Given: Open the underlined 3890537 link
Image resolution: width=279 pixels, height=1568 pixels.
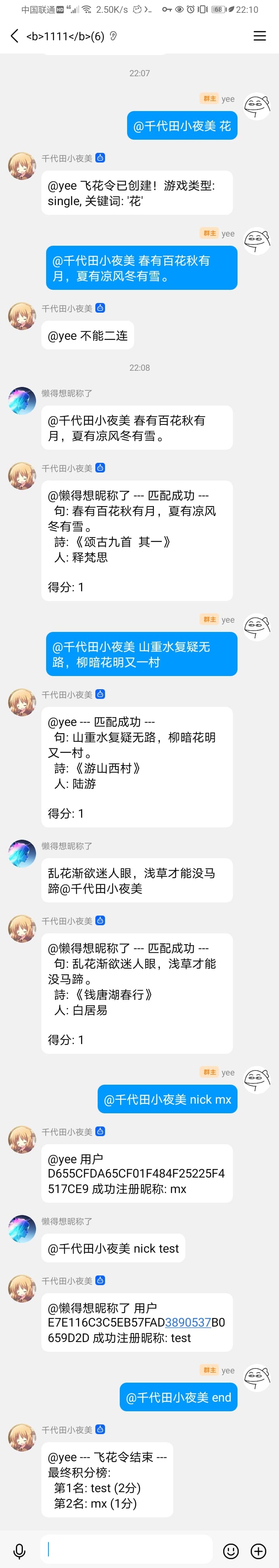Looking at the screenshot, I should [188, 1322].
